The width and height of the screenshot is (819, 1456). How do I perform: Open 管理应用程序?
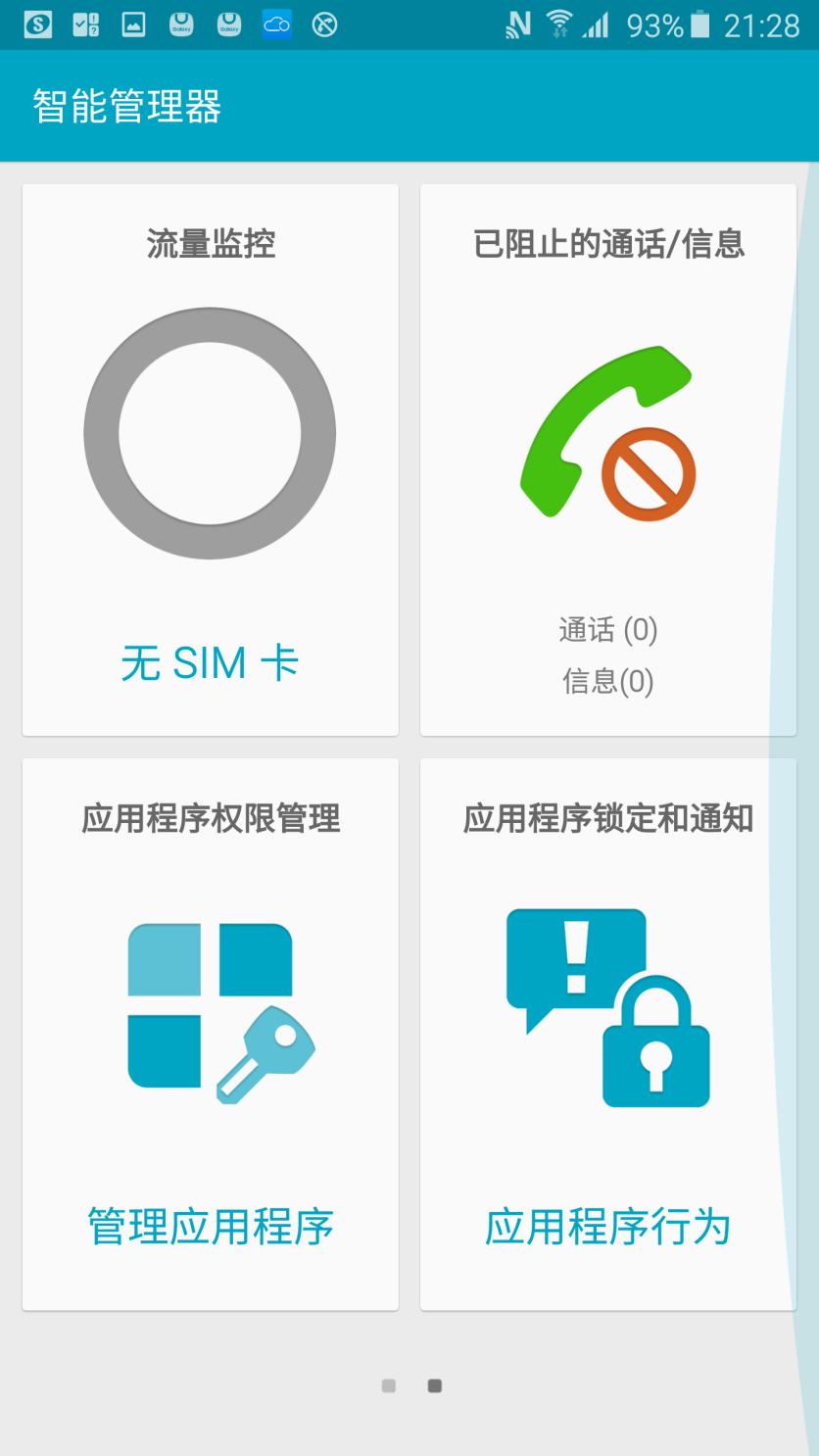tap(210, 1226)
